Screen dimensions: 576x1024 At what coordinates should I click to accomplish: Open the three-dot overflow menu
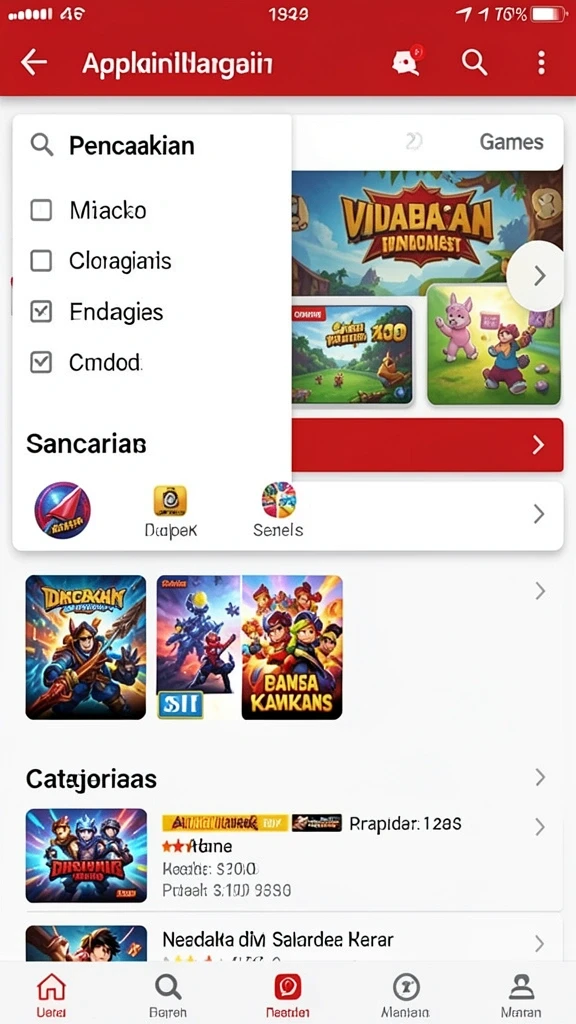[x=541, y=63]
